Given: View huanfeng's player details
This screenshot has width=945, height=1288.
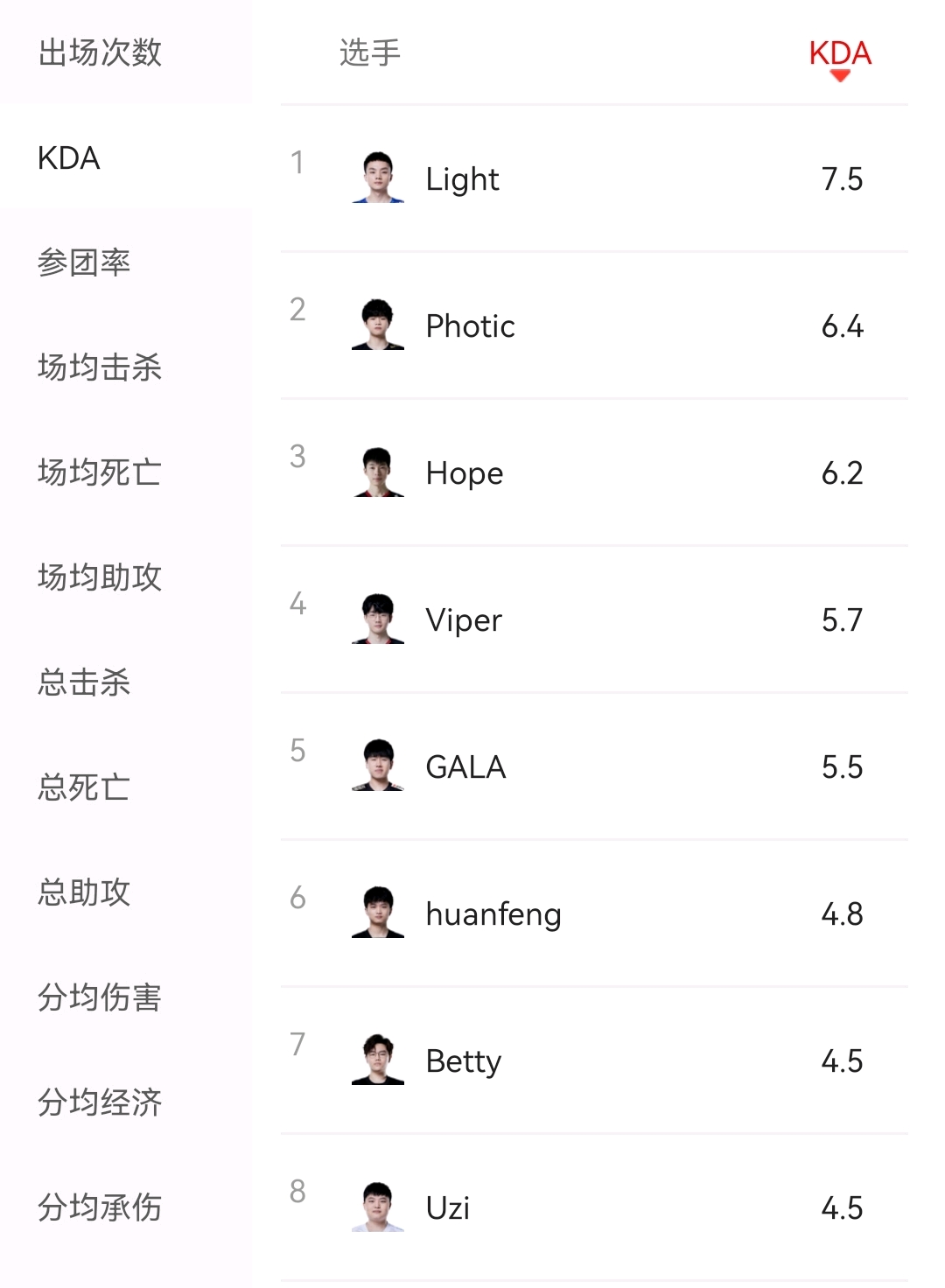Looking at the screenshot, I should click(493, 914).
